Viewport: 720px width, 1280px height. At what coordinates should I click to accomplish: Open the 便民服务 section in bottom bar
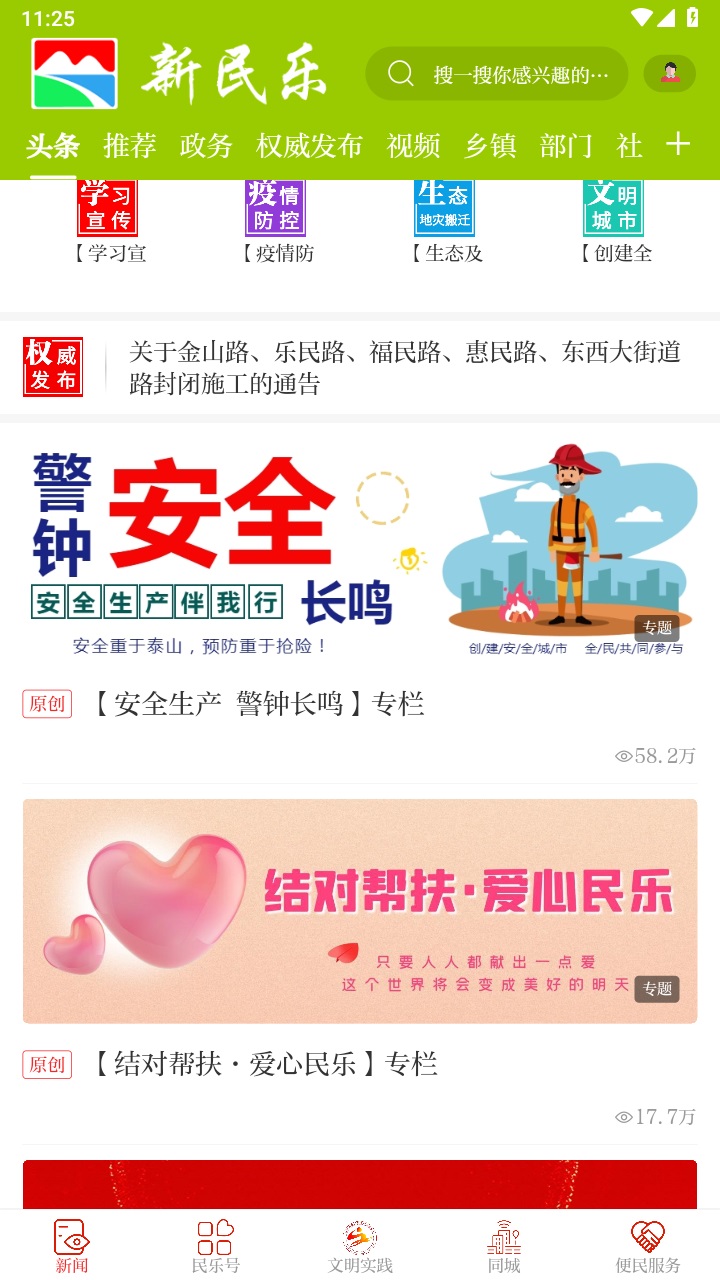pos(650,1245)
